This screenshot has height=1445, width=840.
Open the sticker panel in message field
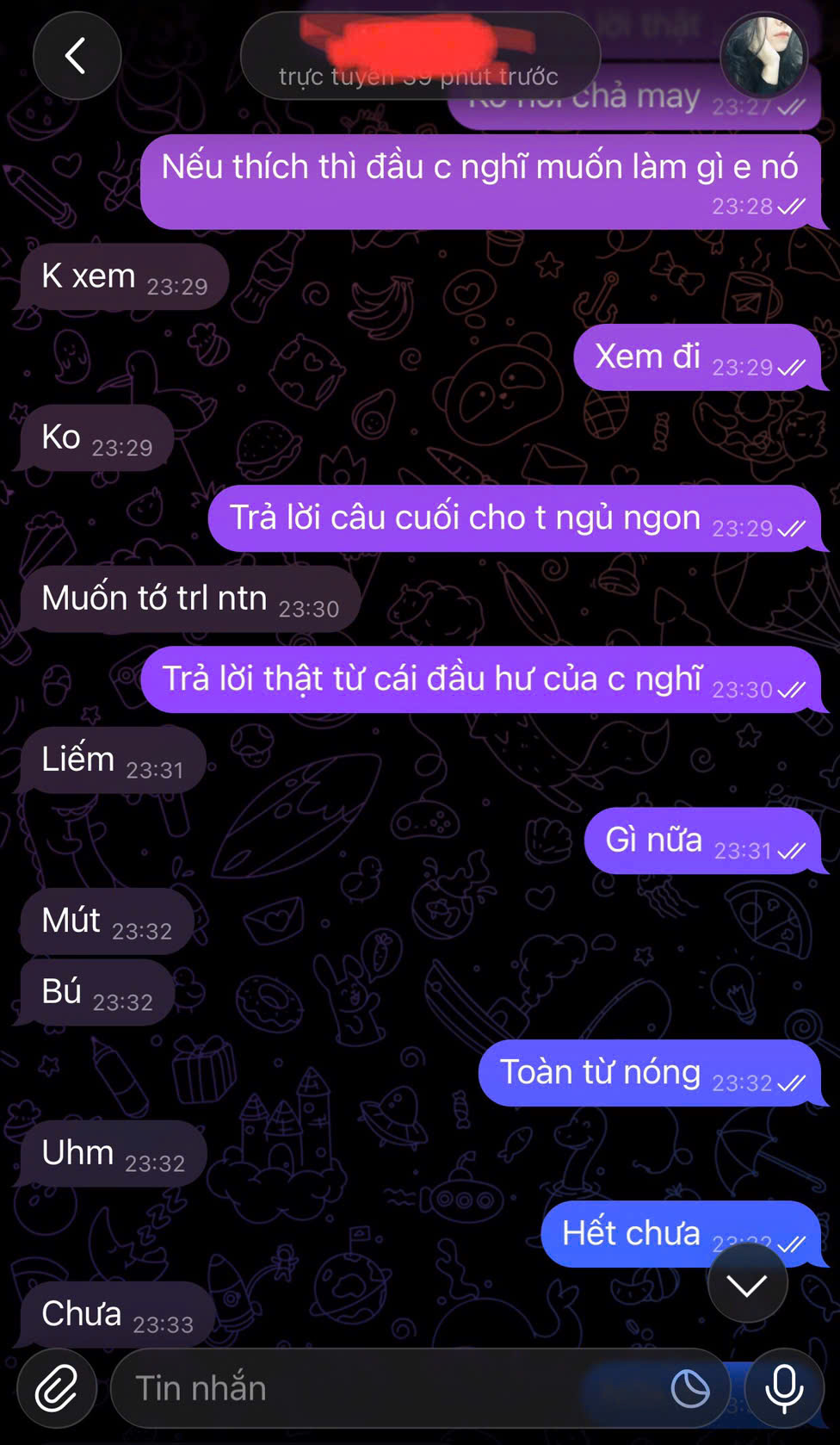point(690,1388)
